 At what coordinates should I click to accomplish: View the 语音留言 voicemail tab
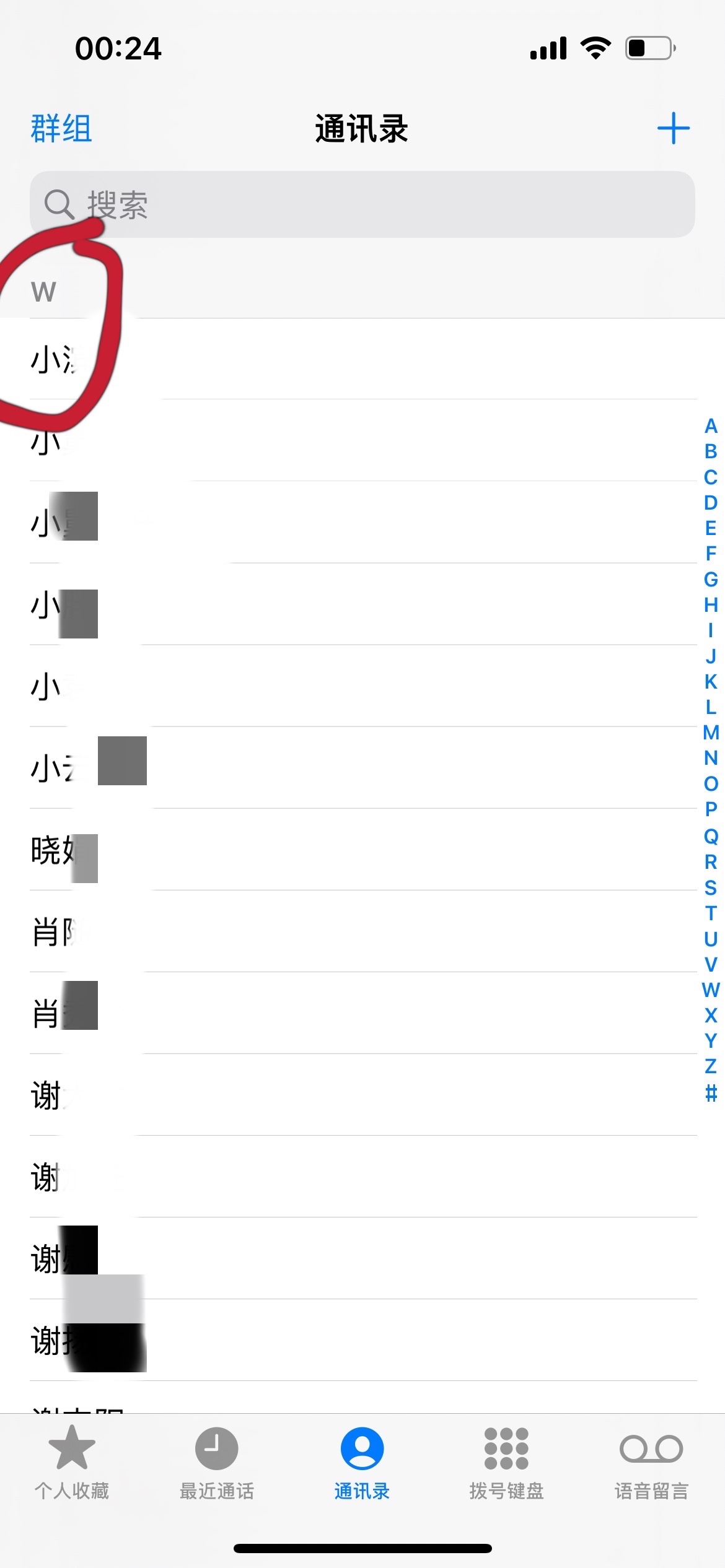[x=651, y=1462]
